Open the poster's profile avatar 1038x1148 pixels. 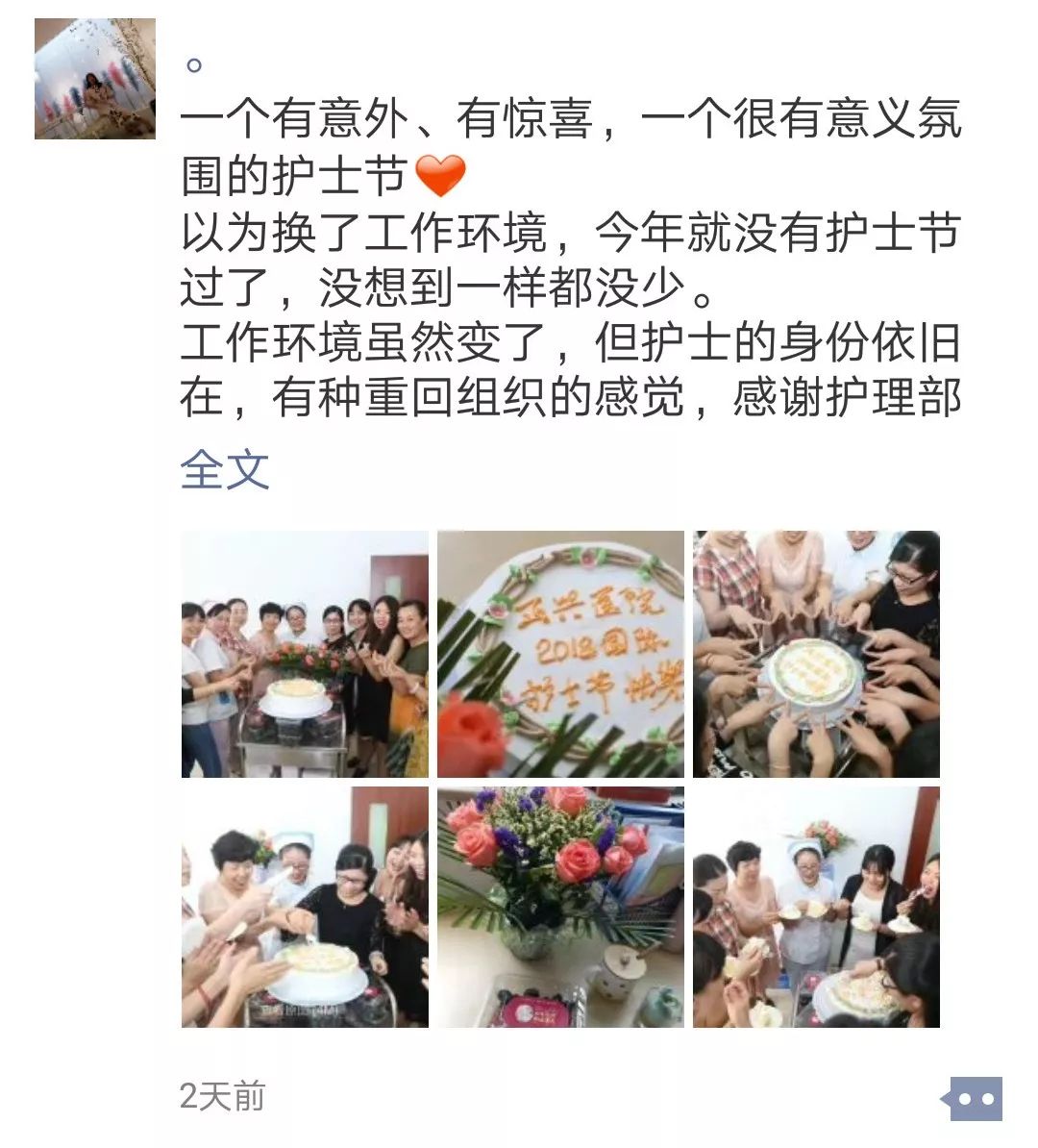coord(94,79)
